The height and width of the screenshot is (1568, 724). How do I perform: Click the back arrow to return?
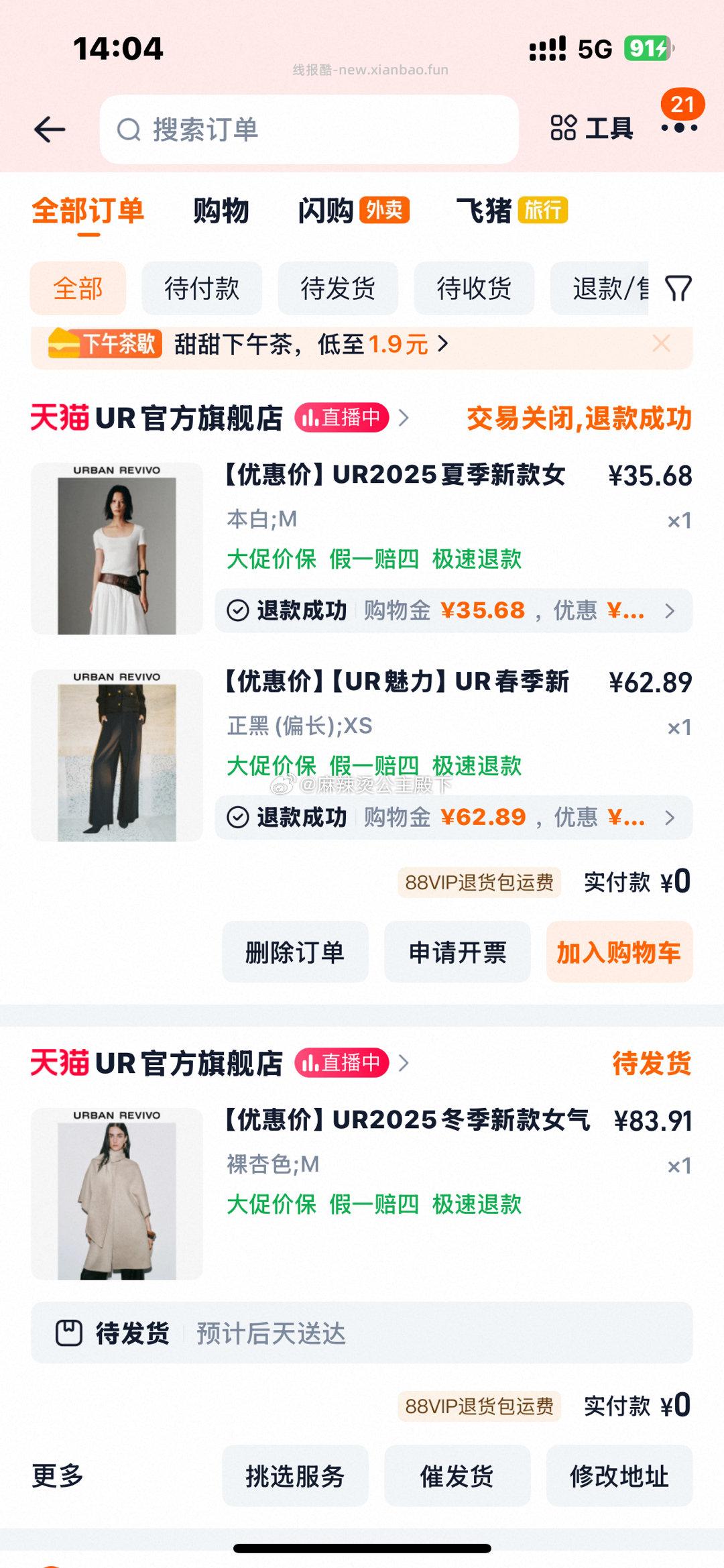(50, 129)
